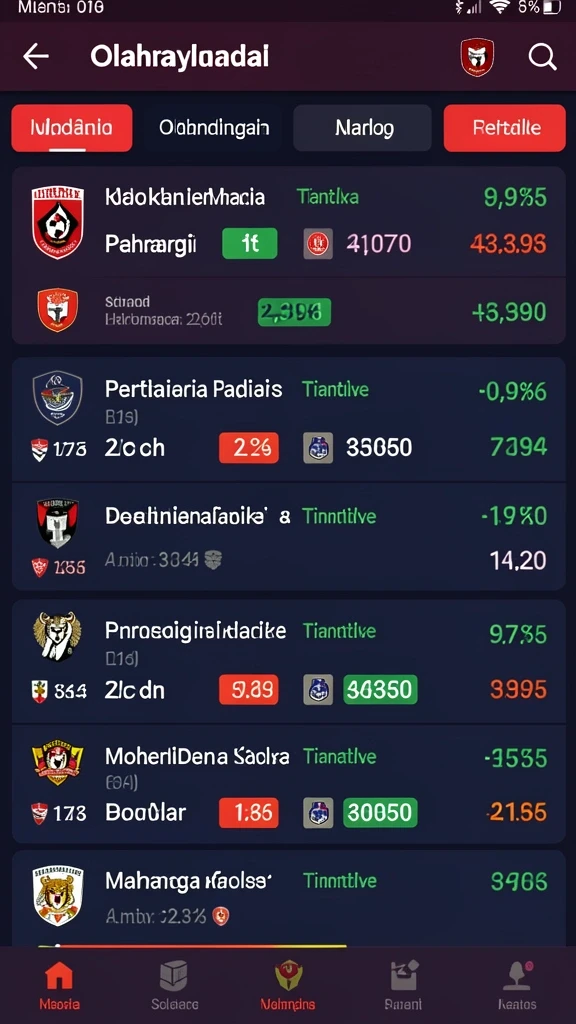Screen dimensions: 576x1024
Task: Tap the red 1:86 odds button
Action: (x=249, y=812)
